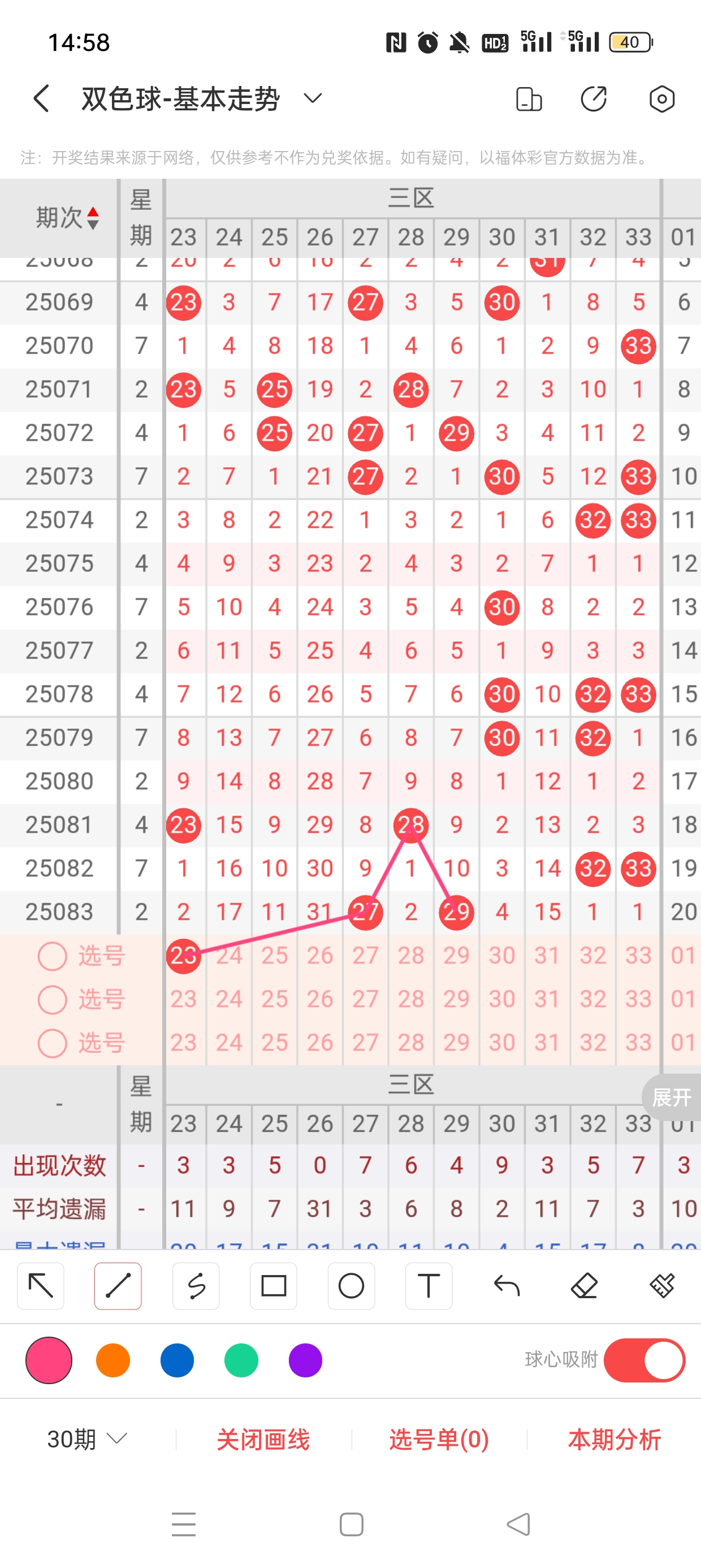Viewport: 701px width, 1568px height.
Task: Select the freehand curve tool
Action: pos(196,1286)
